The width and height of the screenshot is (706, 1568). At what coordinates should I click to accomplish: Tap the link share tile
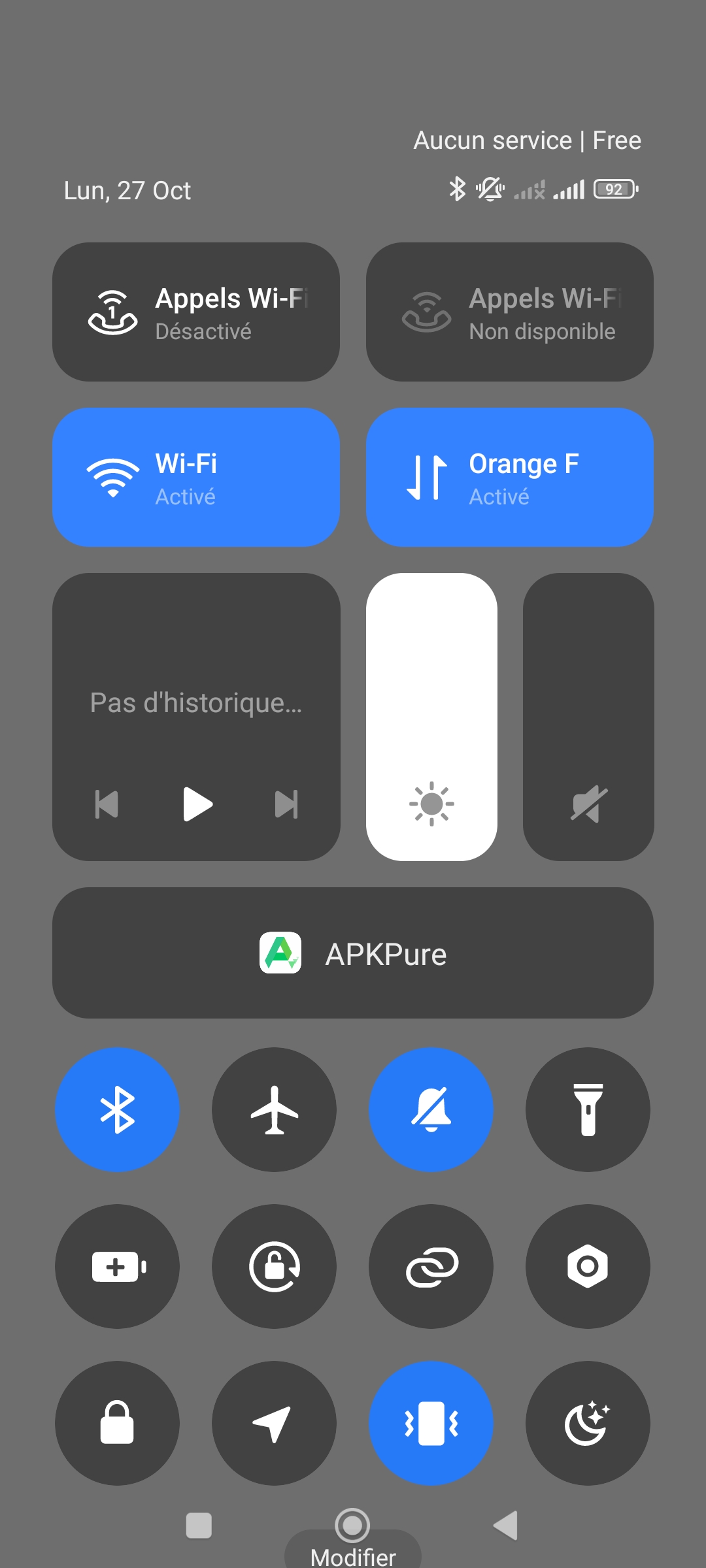(431, 1267)
